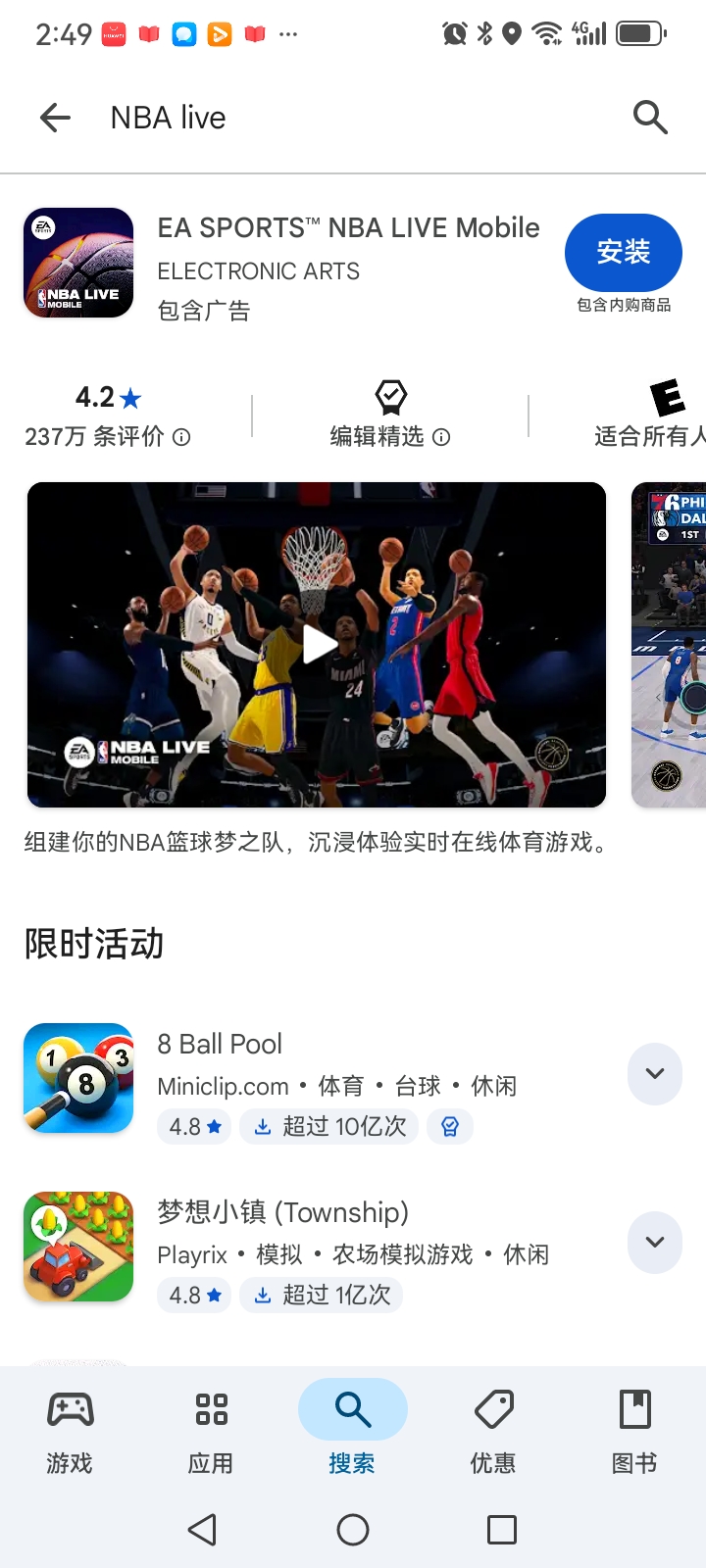Expand details for 8 Ball Pool
706x1568 pixels.
pos(654,1074)
